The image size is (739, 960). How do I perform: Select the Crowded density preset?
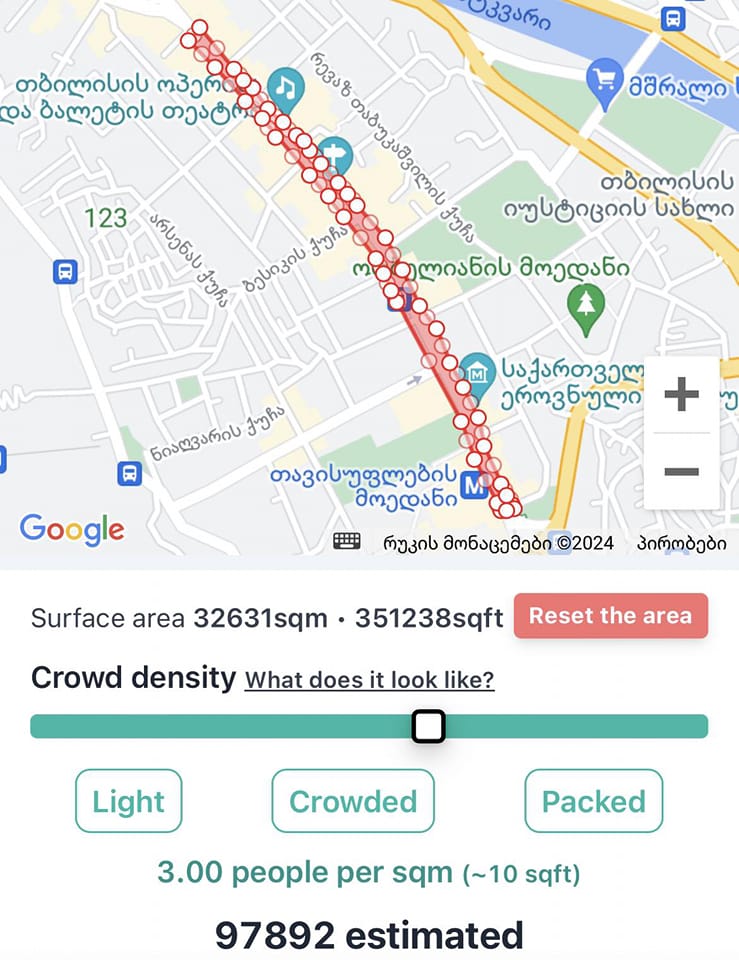click(353, 801)
